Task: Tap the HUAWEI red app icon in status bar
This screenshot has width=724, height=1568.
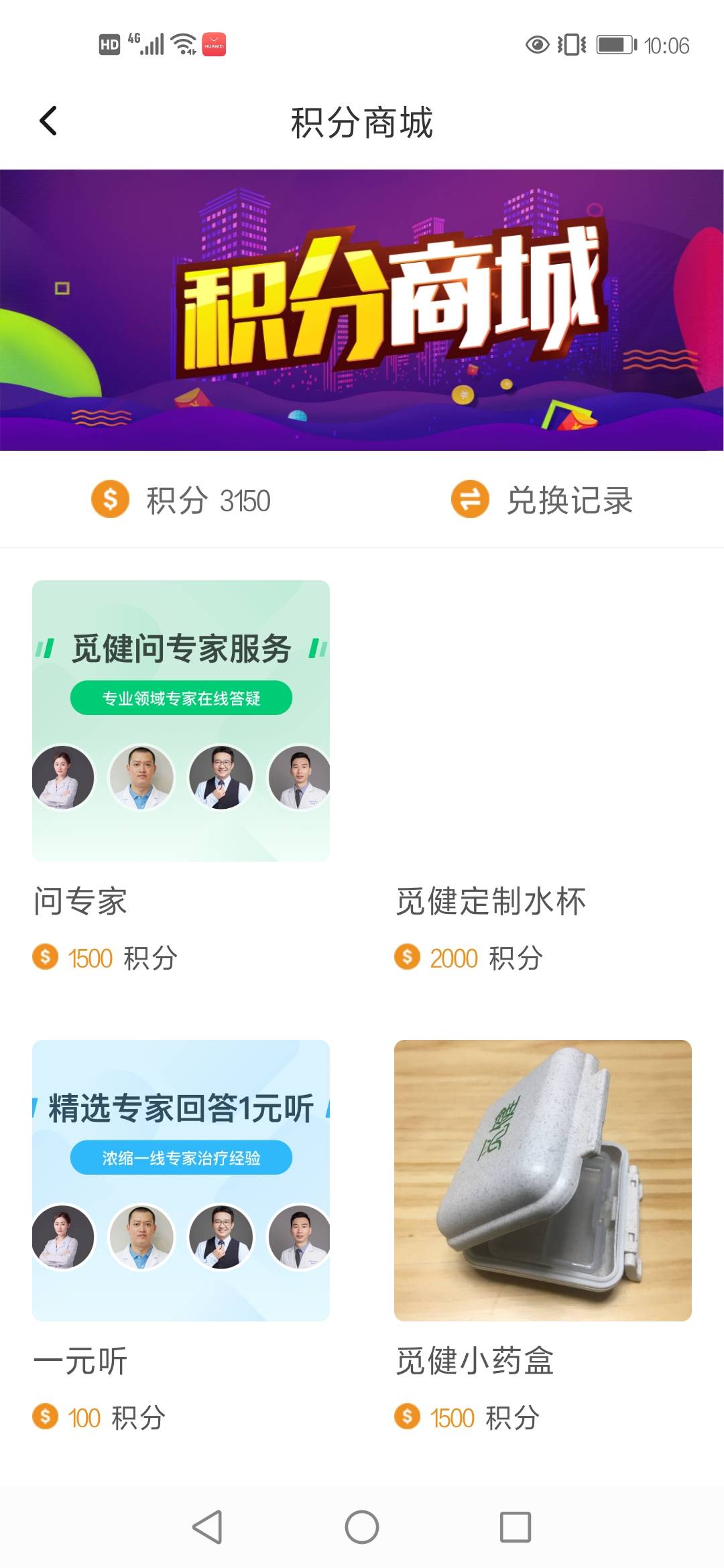Action: 214,45
